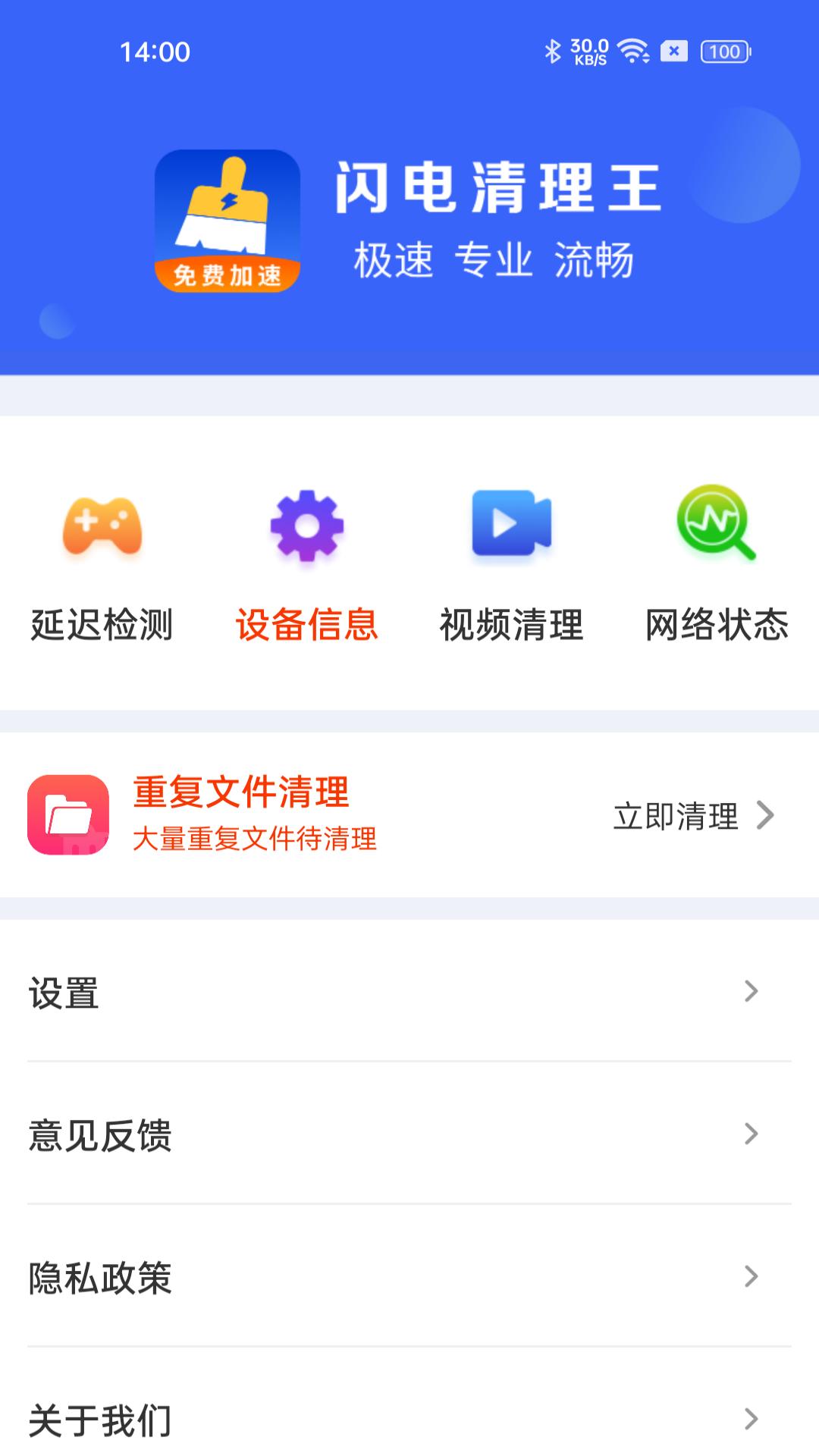
Task: Open 设备信息 device info
Action: (307, 565)
